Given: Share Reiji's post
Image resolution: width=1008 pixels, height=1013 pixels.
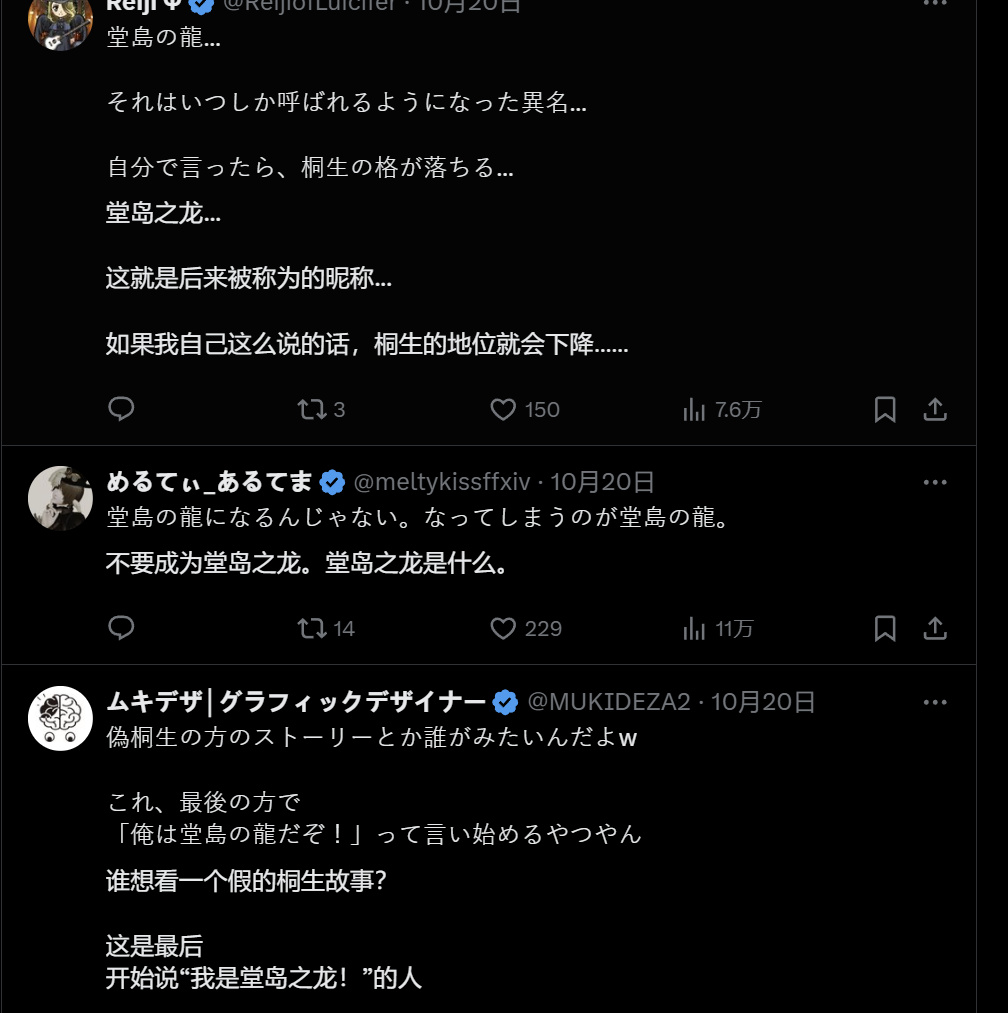Looking at the screenshot, I should pos(935,409).
